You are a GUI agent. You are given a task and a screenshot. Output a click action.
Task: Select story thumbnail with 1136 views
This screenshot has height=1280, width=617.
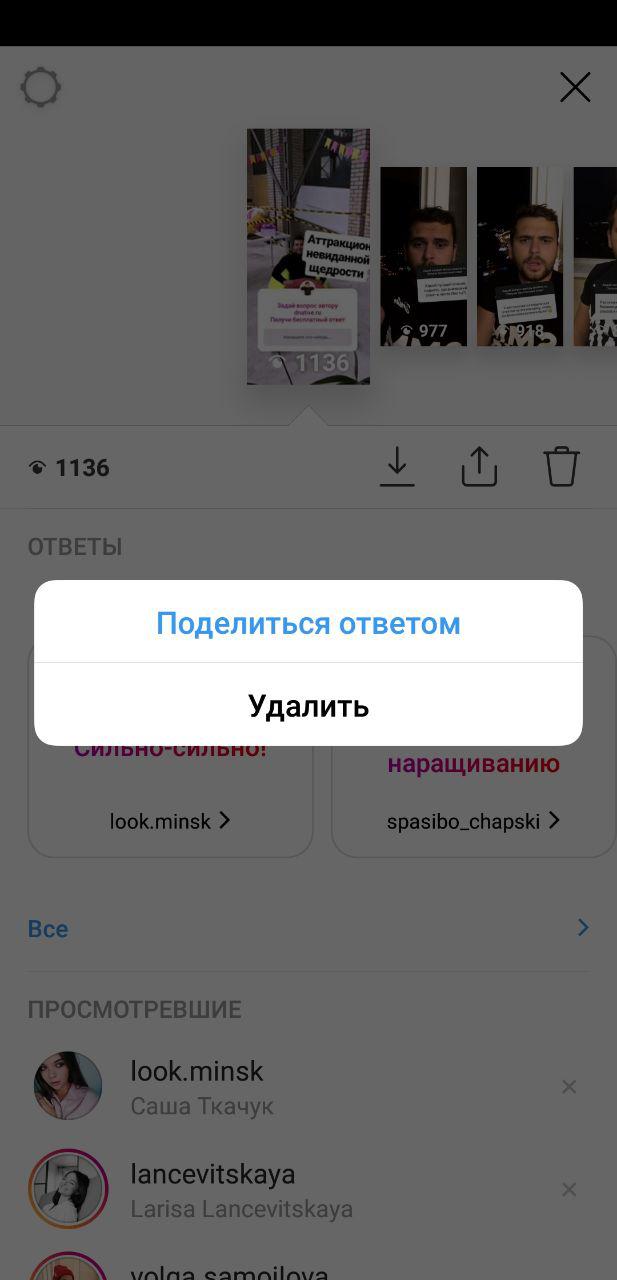[308, 257]
